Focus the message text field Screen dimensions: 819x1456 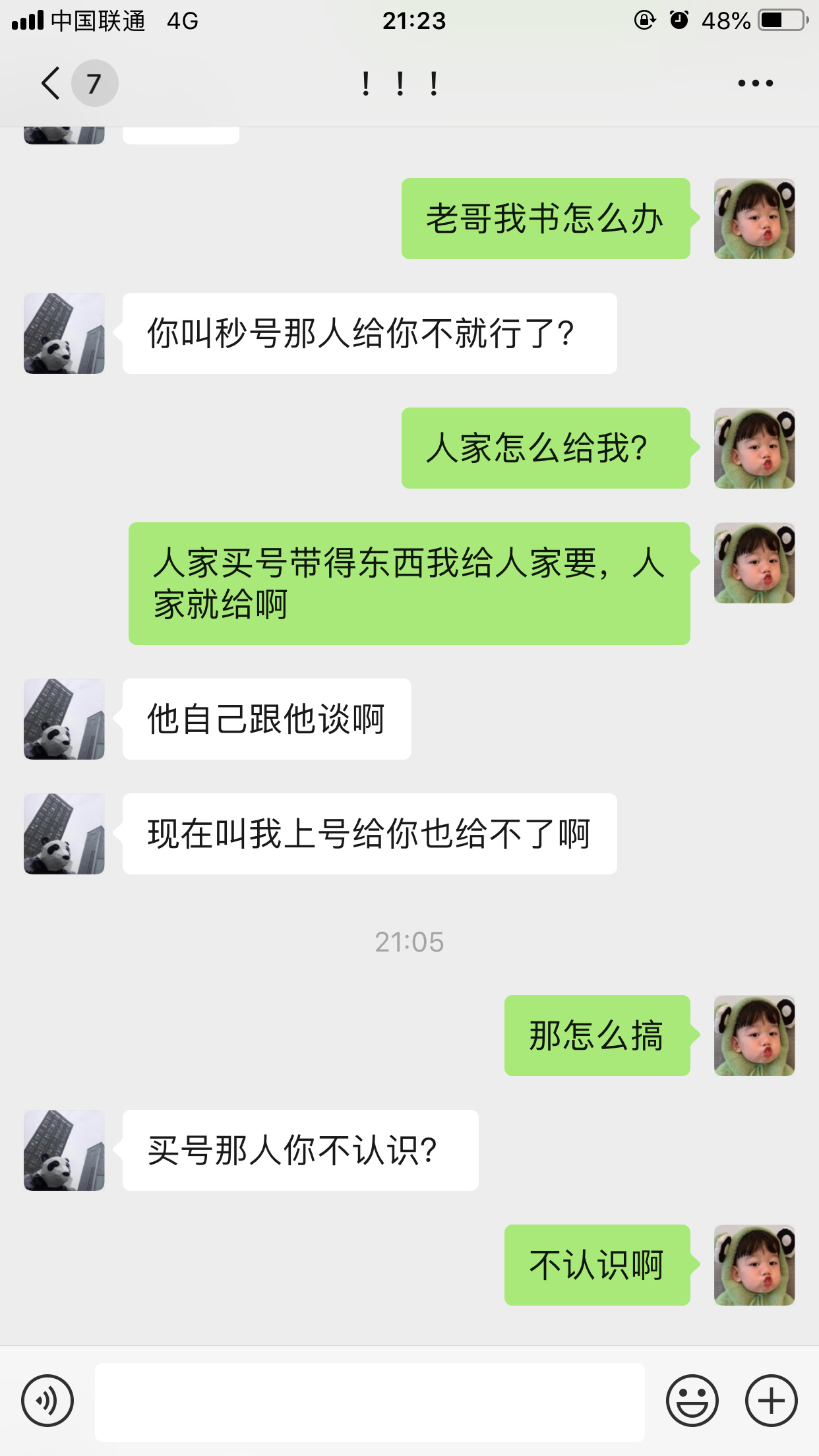point(369,1402)
